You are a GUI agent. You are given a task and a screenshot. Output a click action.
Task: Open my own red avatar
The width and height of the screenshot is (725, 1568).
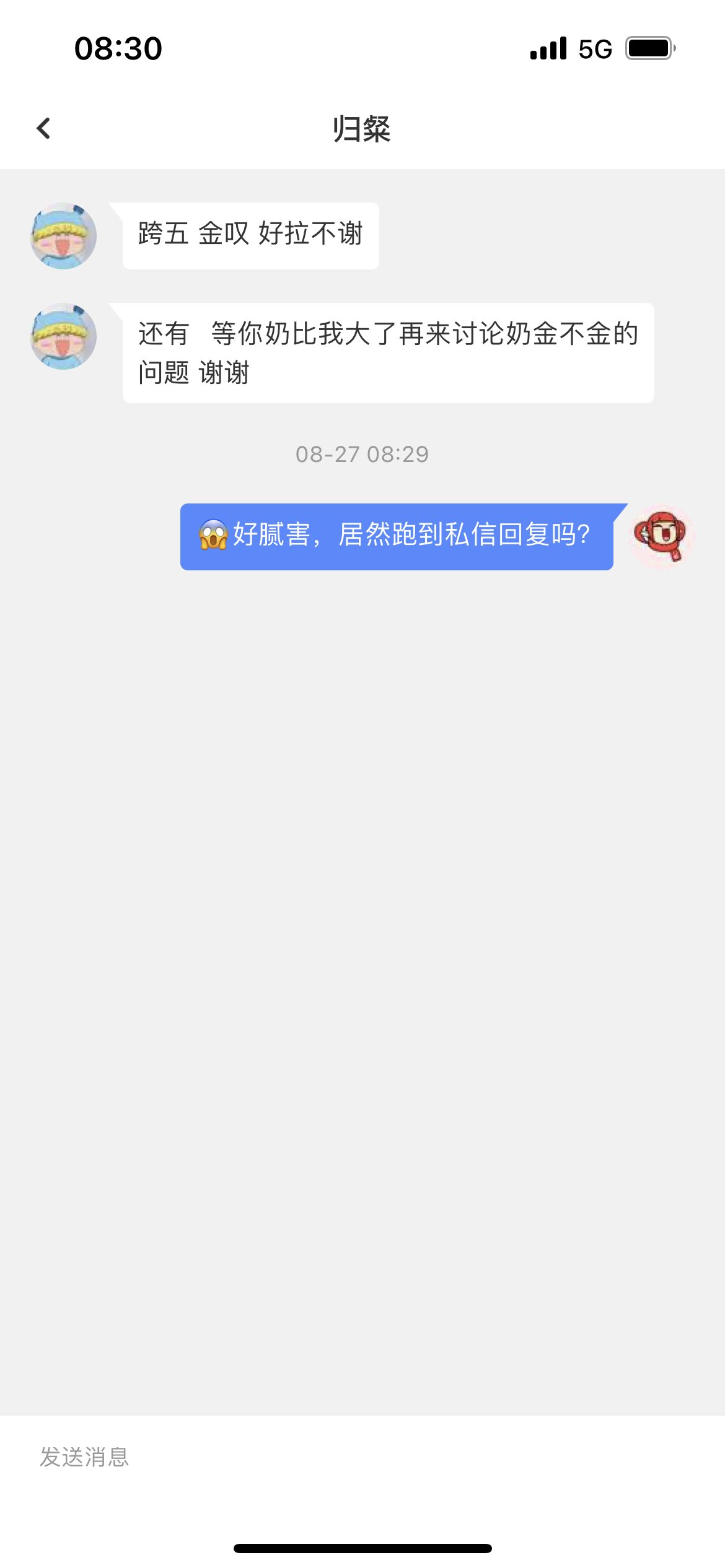click(x=662, y=537)
